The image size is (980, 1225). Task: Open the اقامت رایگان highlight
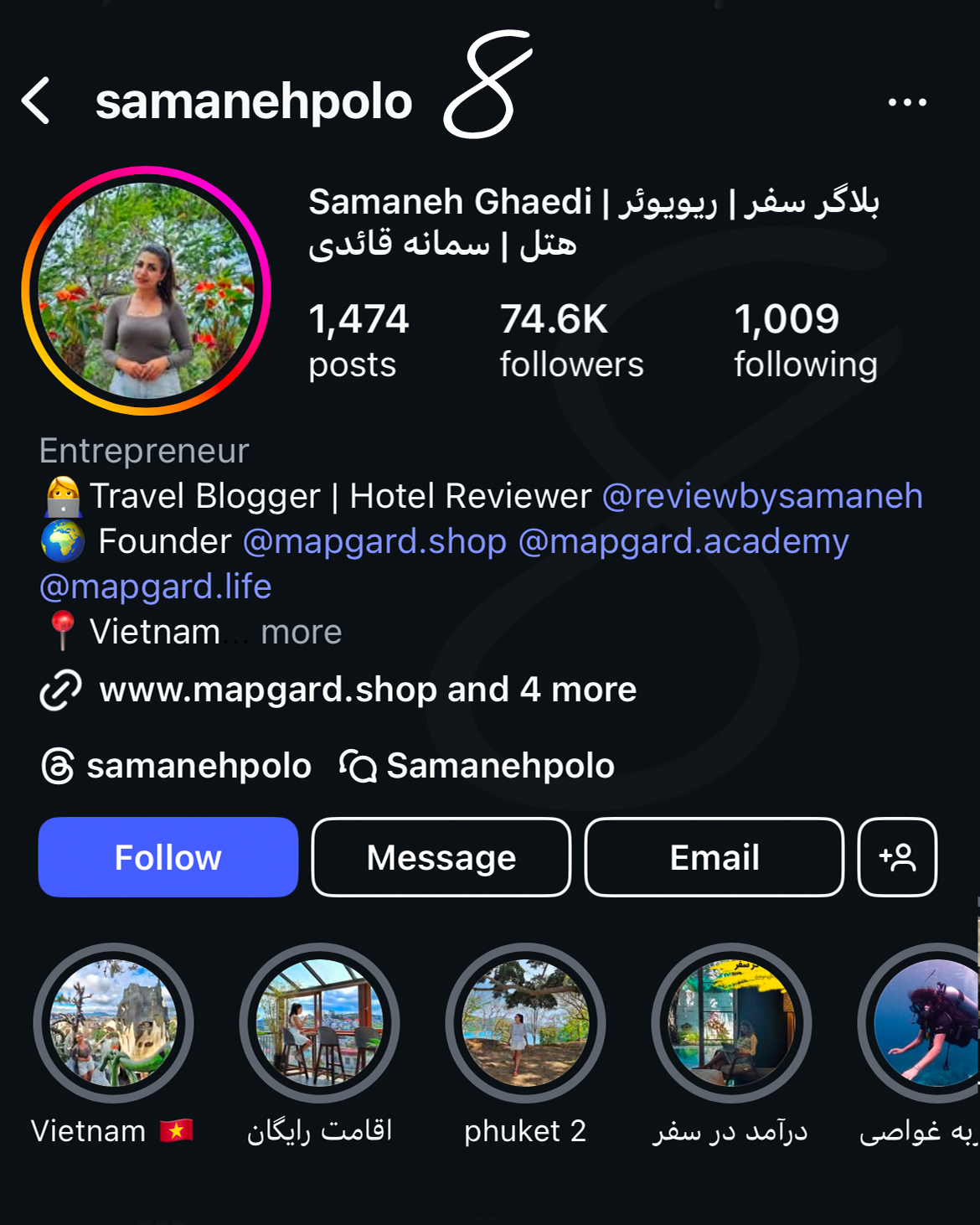(x=319, y=1023)
